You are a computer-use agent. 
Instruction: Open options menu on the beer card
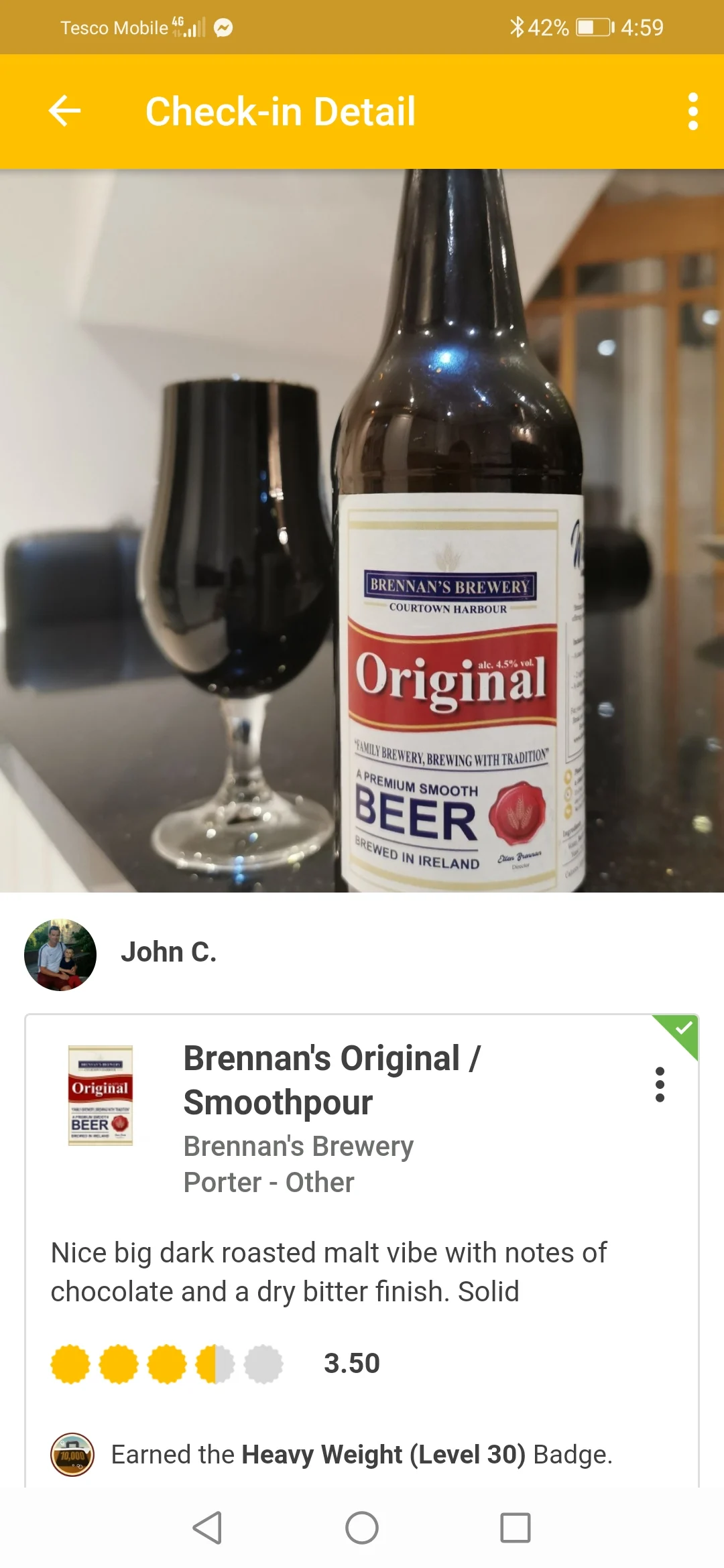click(660, 1084)
